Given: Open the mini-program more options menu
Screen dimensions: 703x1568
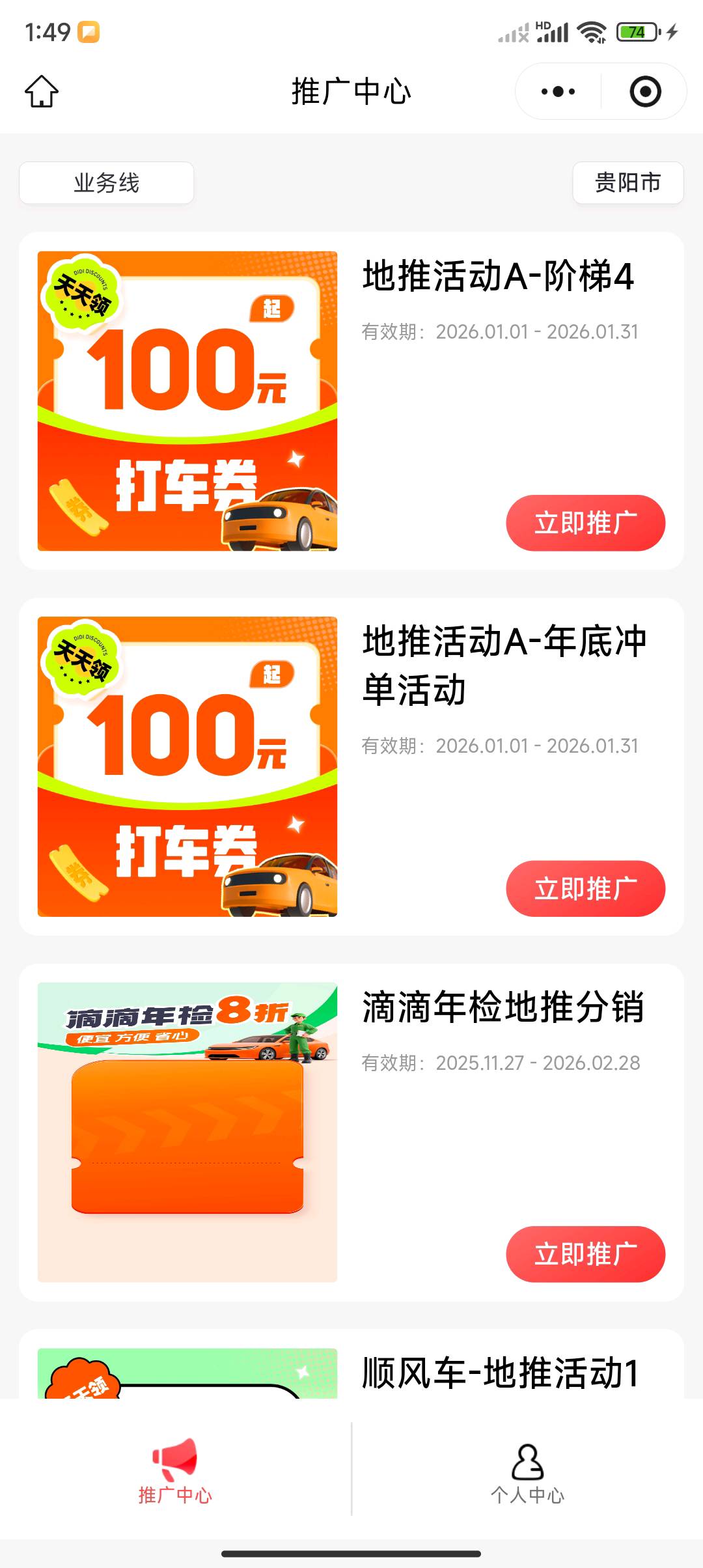Looking at the screenshot, I should pos(557,91).
